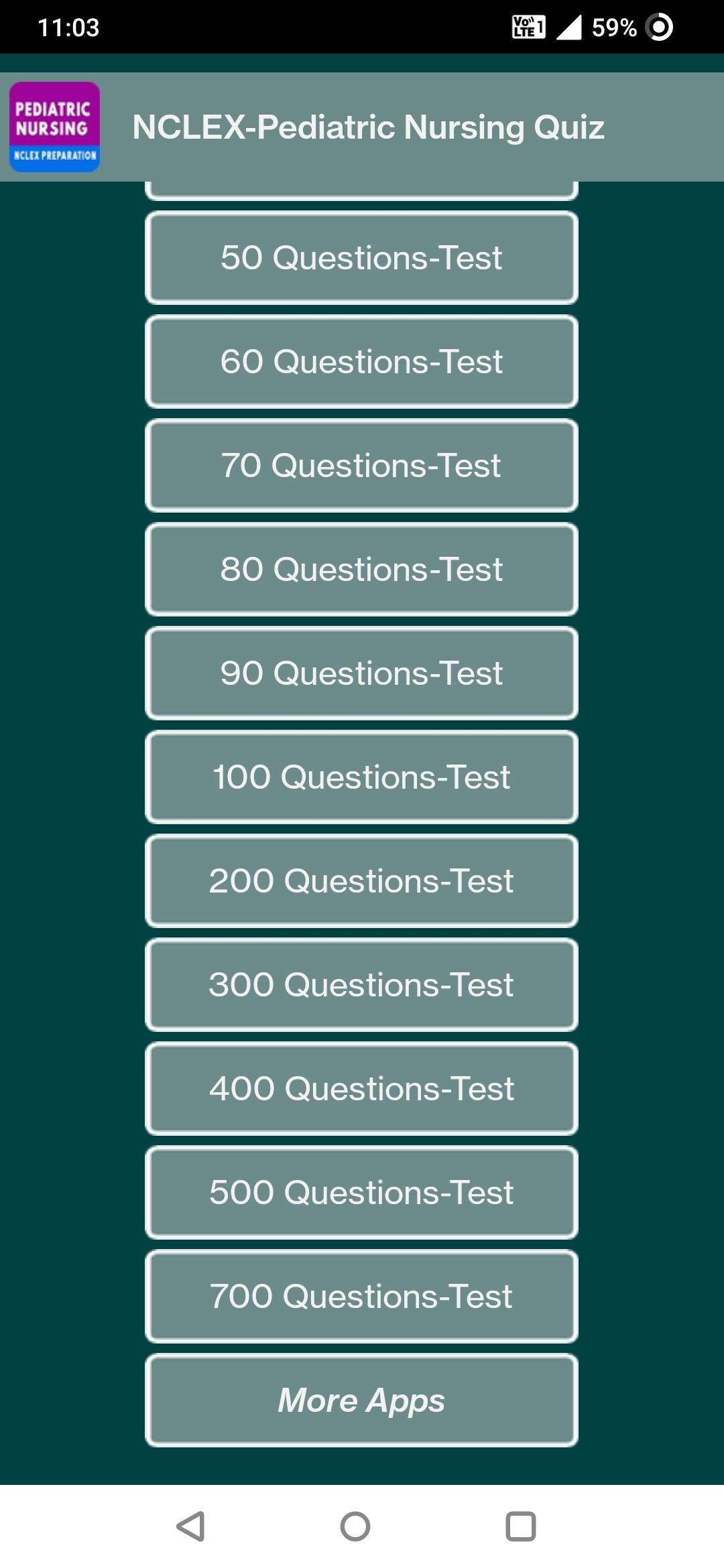Select the 500 Questions-Test quiz

(361, 1193)
